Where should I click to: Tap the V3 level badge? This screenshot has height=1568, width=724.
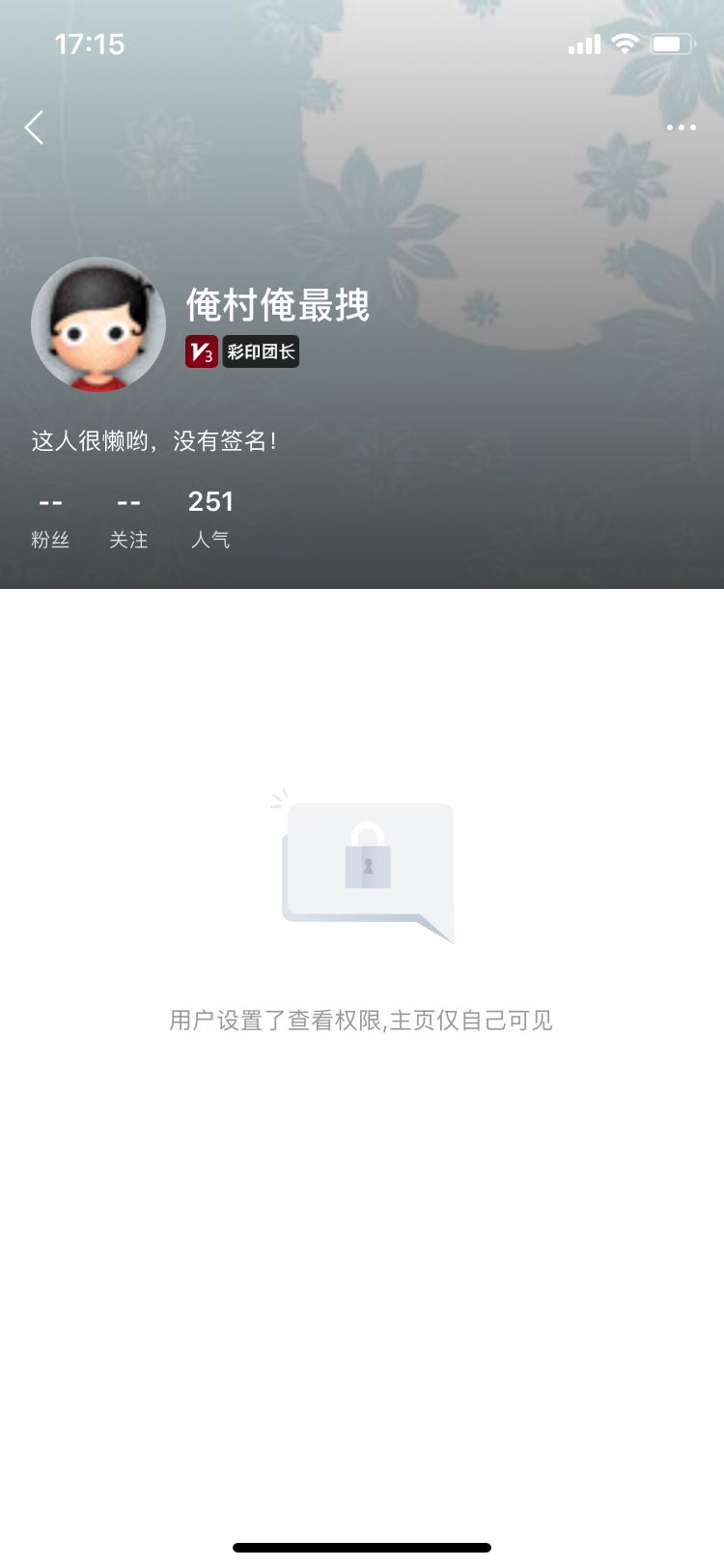(x=201, y=352)
